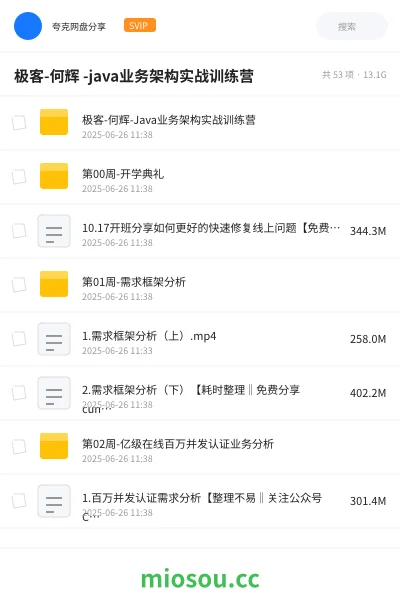Open the 第01周-需求框架分析 folder
The height and width of the screenshot is (600, 400).
tap(200, 285)
